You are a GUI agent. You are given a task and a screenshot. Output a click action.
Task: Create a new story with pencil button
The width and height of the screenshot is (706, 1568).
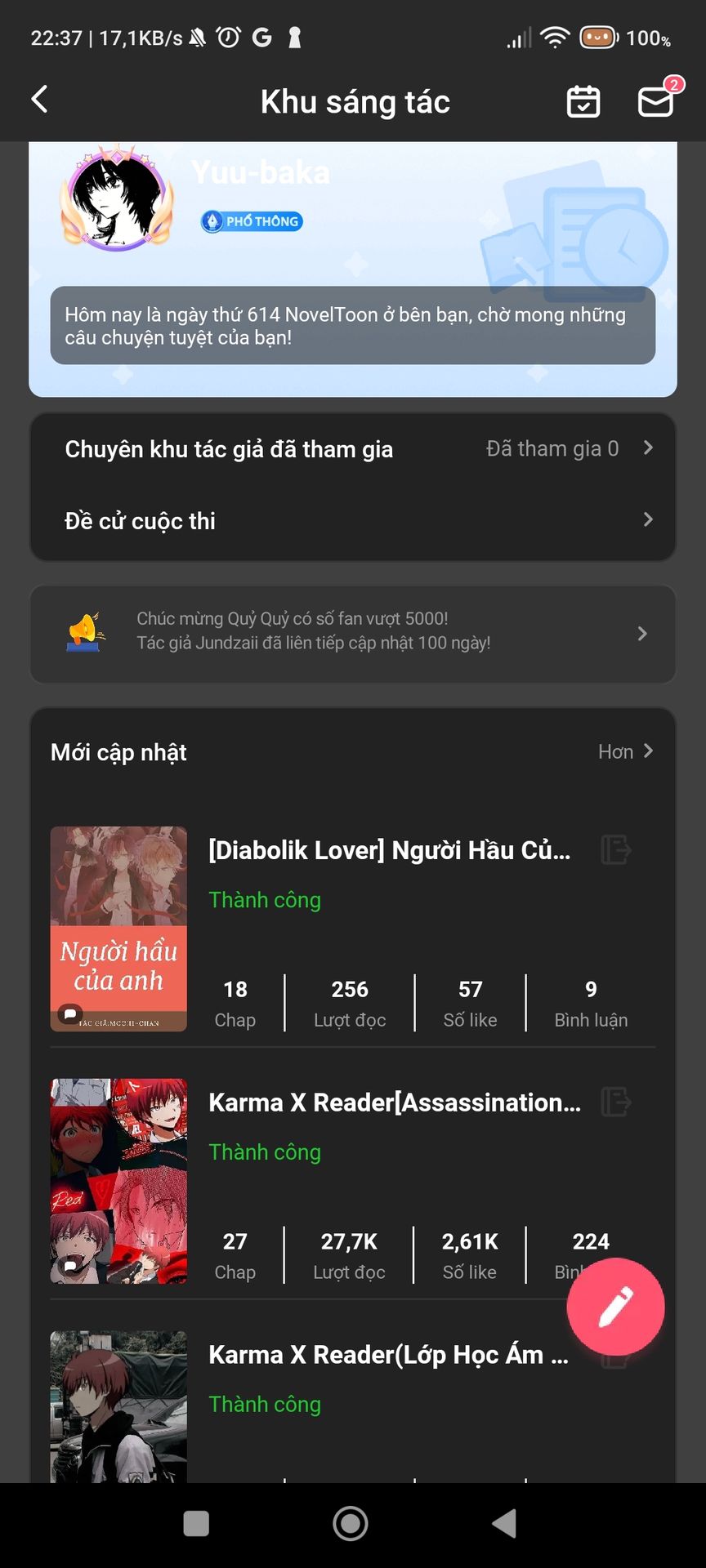(x=615, y=1307)
